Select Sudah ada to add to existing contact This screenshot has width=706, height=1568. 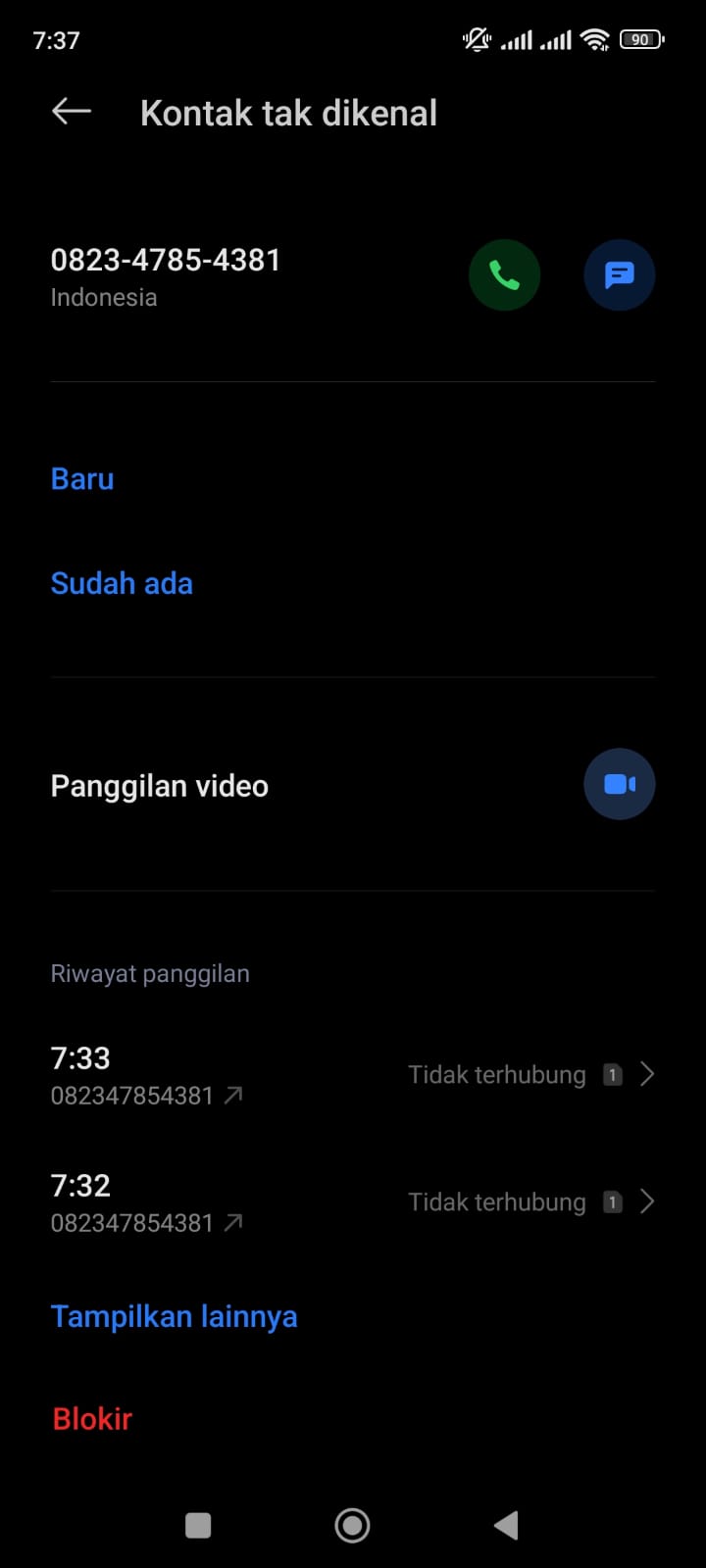[122, 583]
